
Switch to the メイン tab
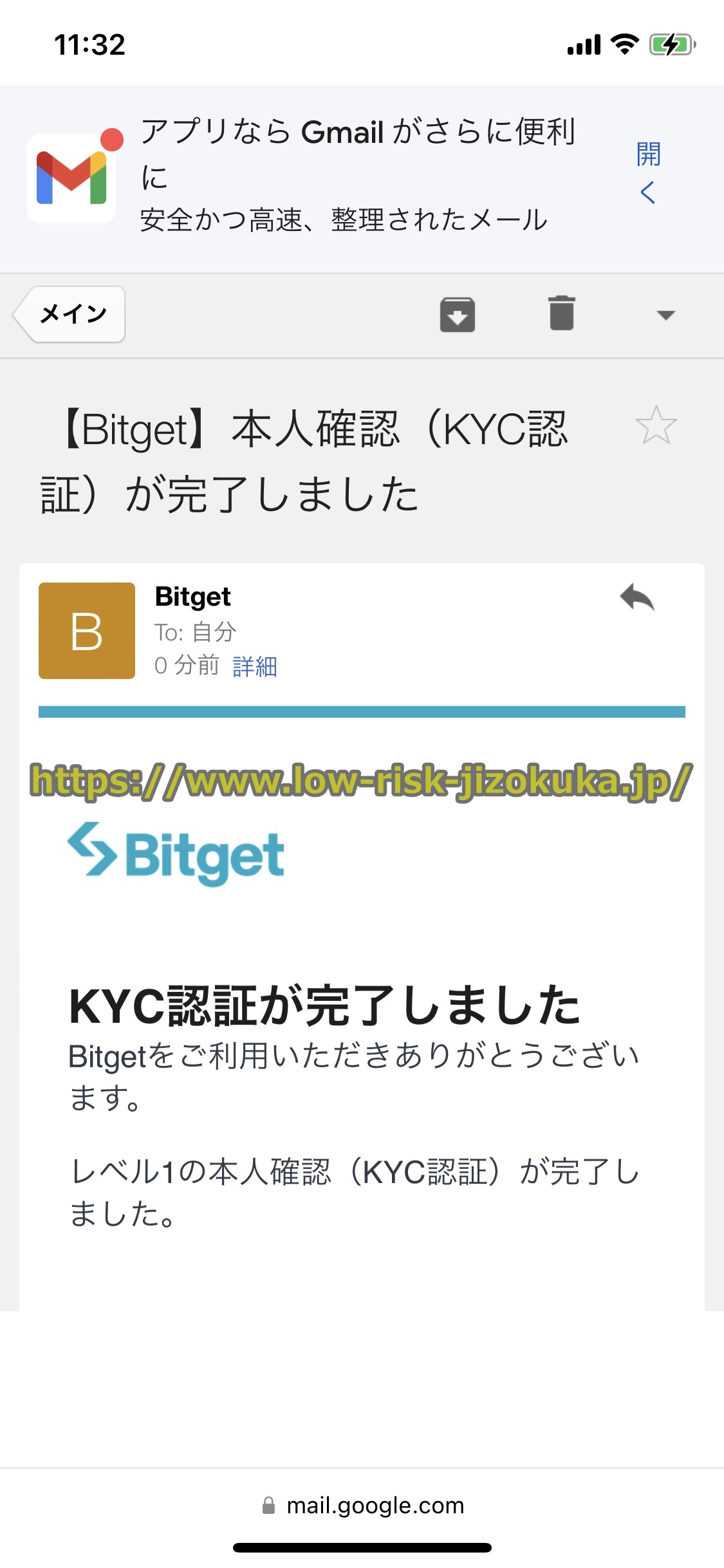(x=71, y=315)
